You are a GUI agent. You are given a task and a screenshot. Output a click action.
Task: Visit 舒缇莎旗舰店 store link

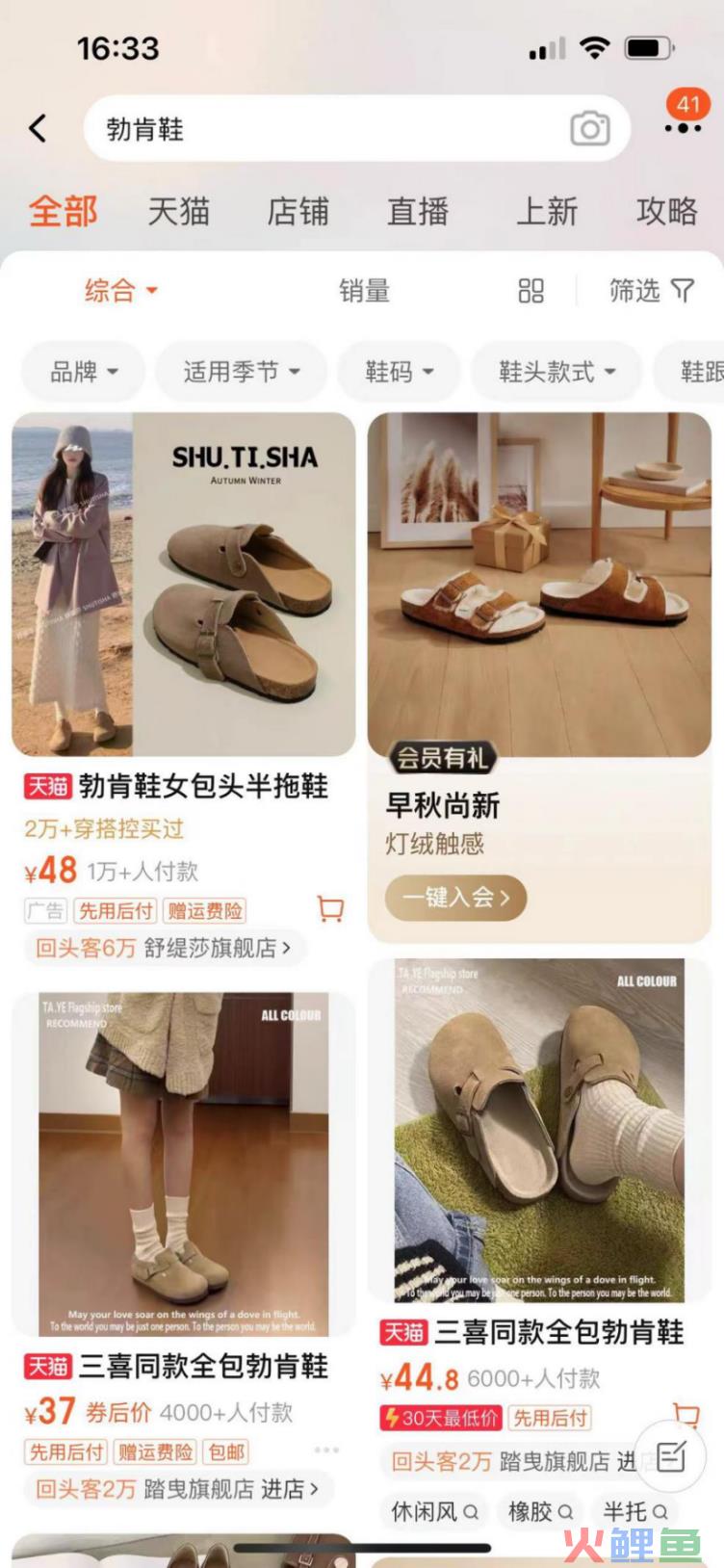tap(218, 948)
